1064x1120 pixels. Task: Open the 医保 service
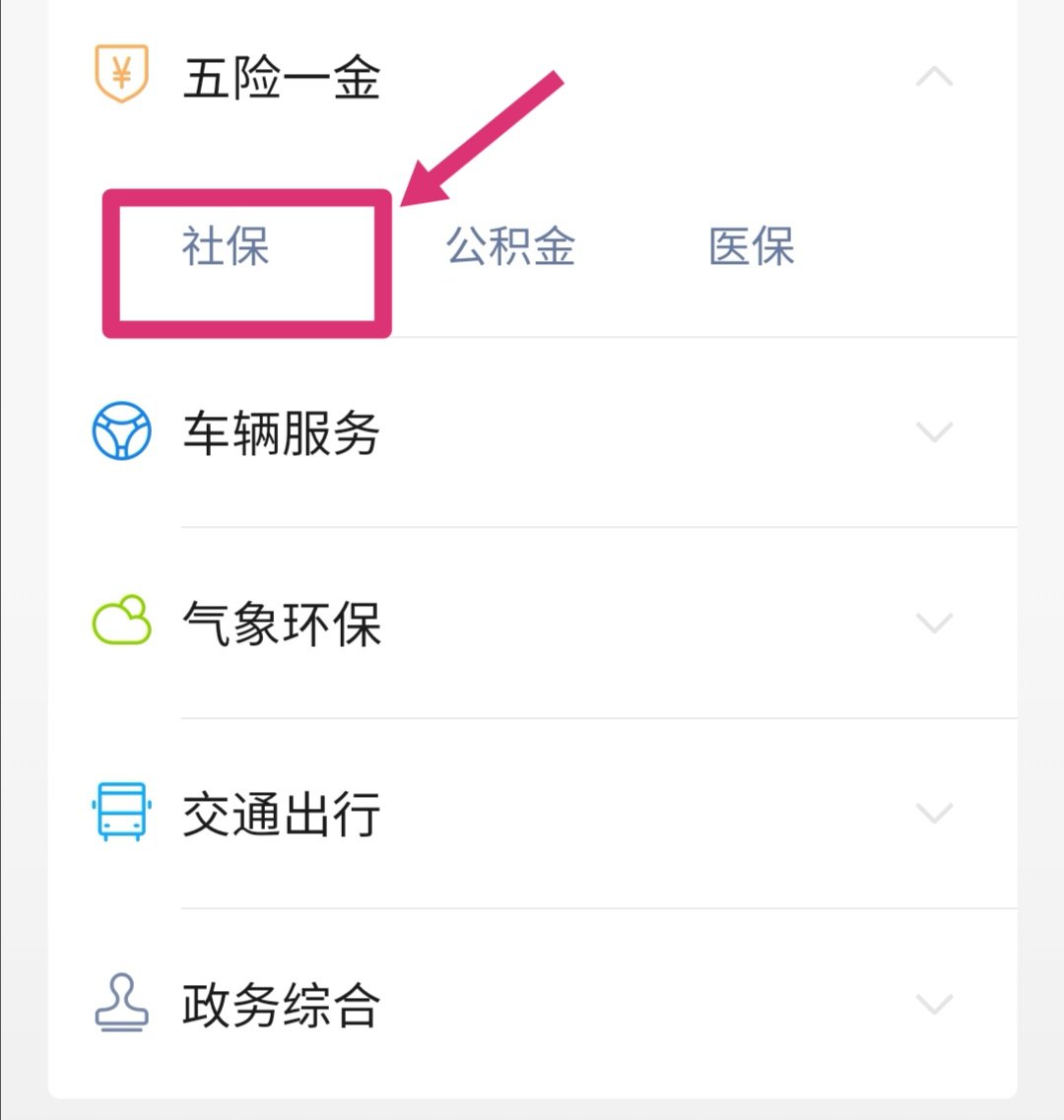(751, 246)
